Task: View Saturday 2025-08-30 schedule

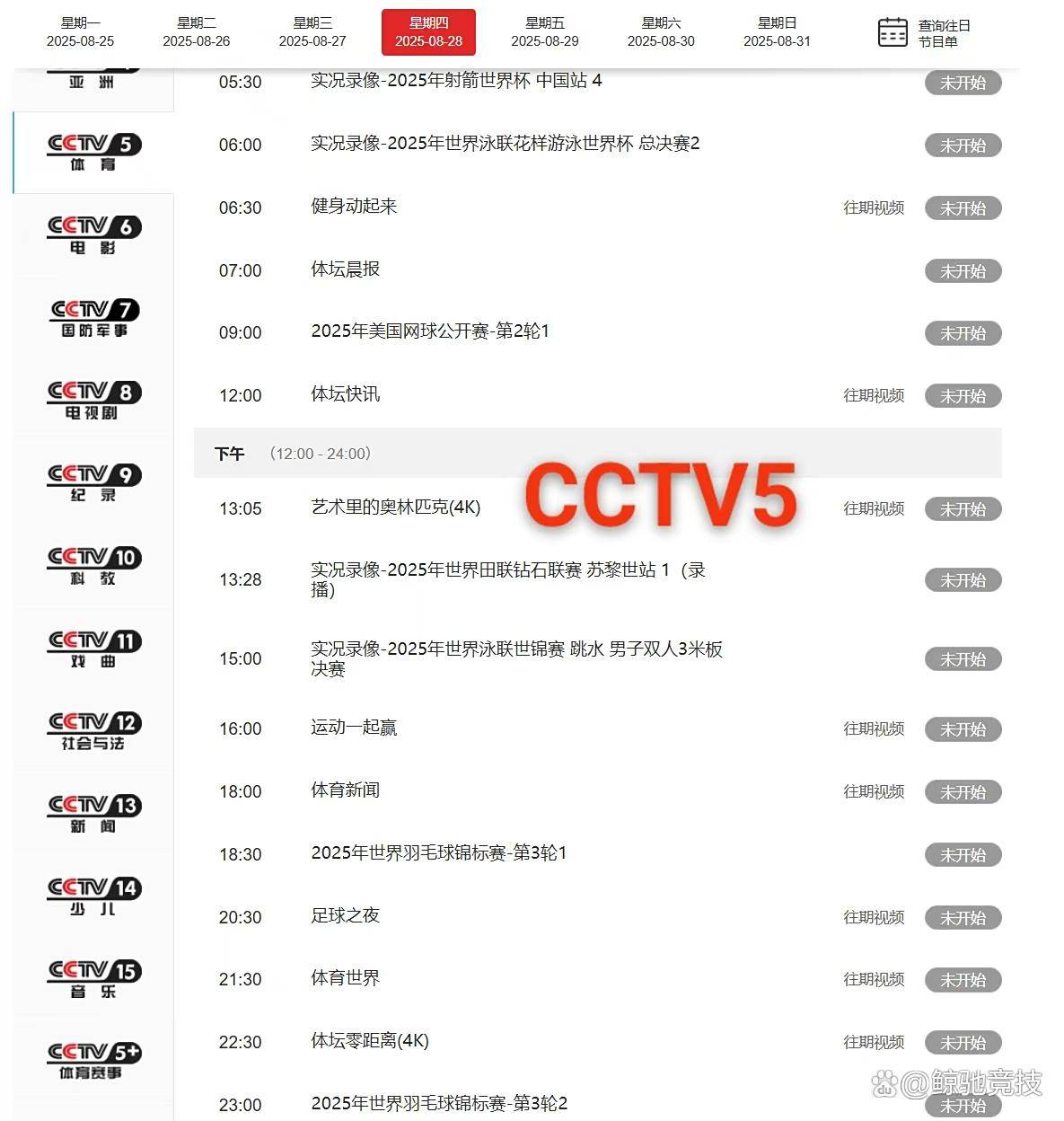Action: (x=661, y=32)
